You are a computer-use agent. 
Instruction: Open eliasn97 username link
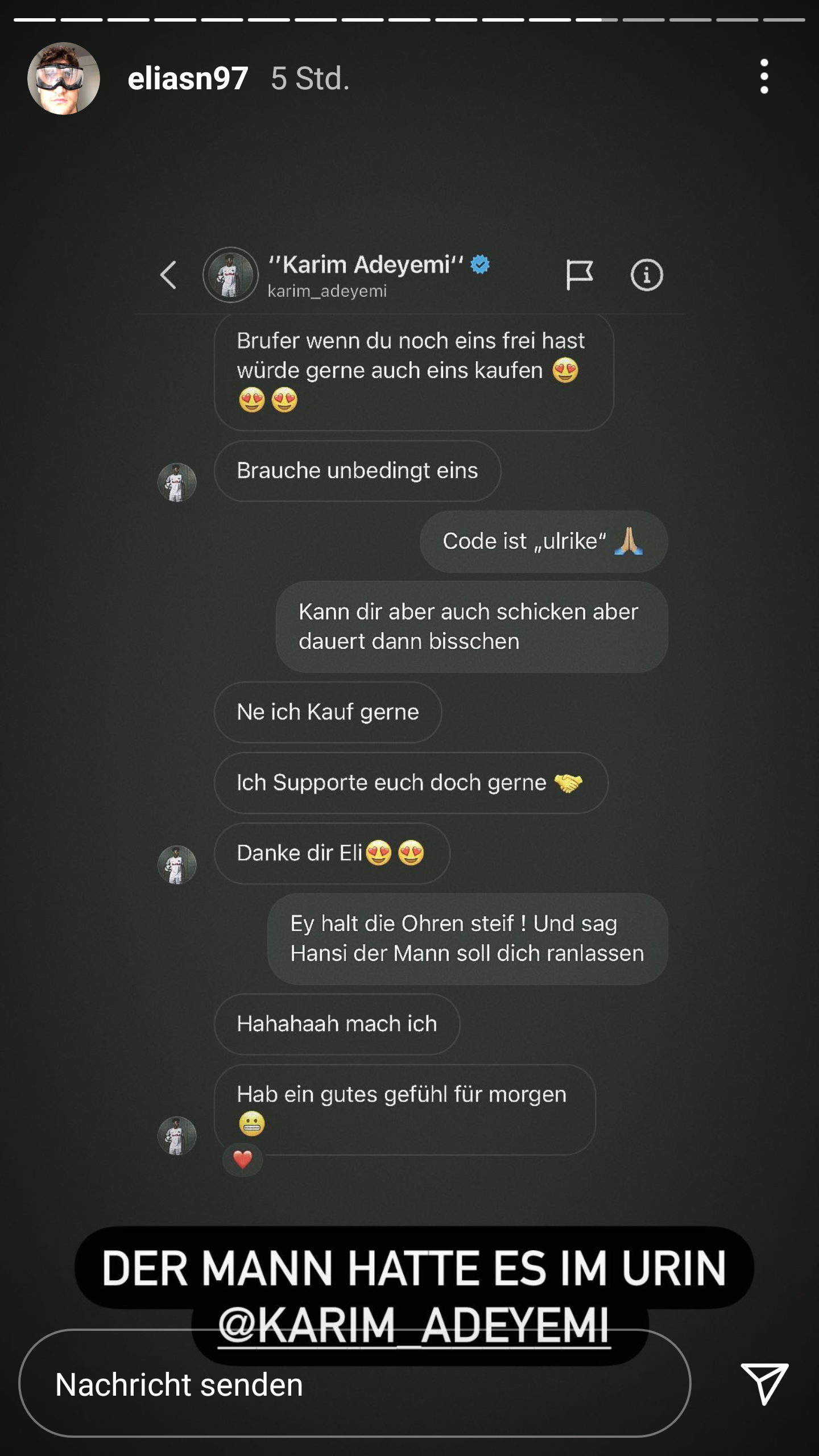pos(188,78)
